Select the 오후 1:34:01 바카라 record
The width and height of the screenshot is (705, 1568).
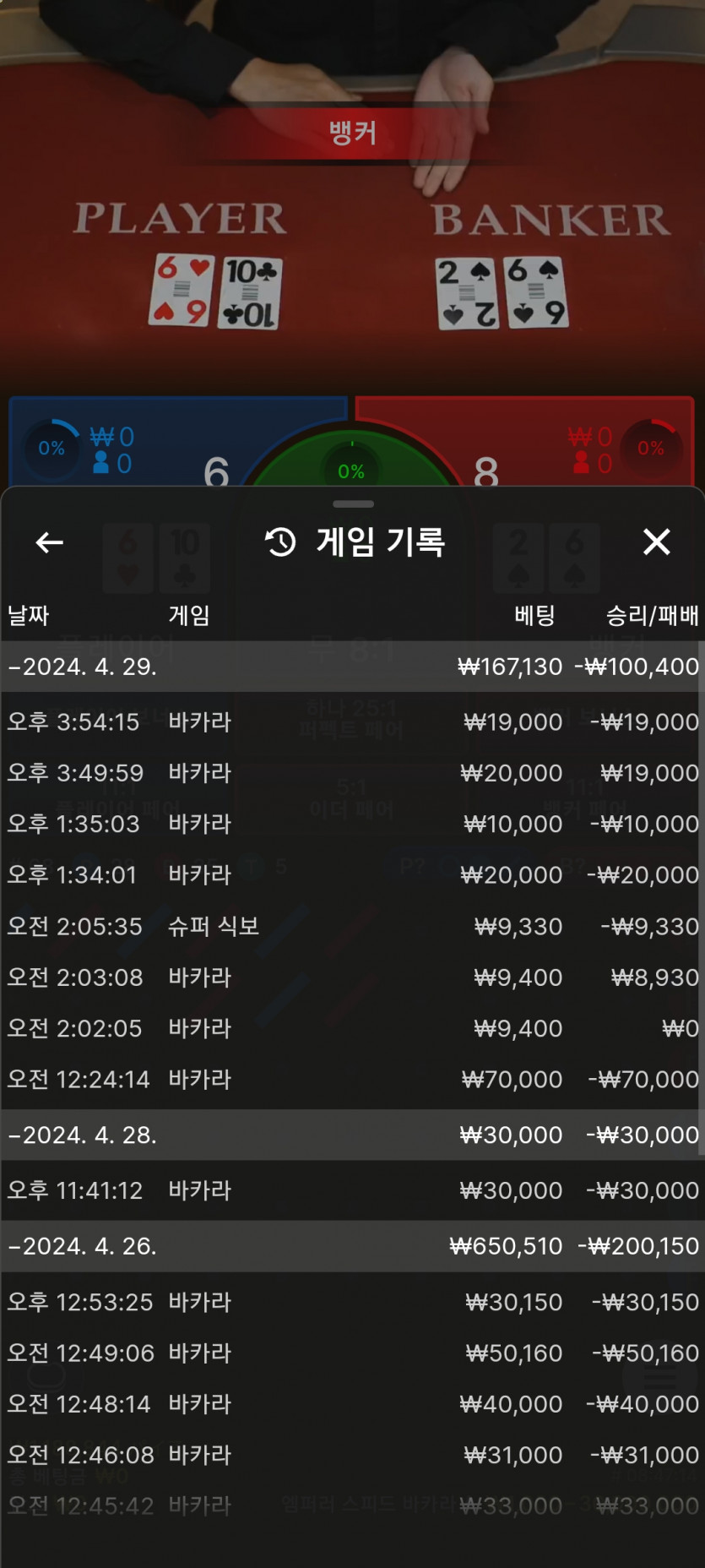pyautogui.click(x=351, y=874)
